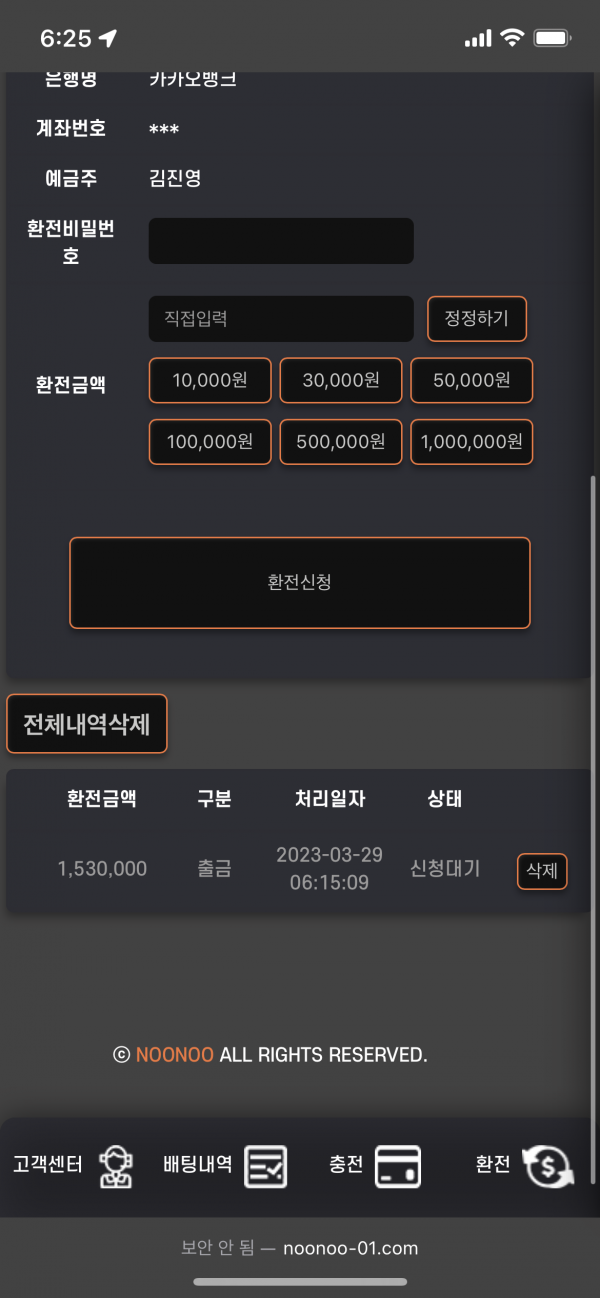The image size is (600, 1298).
Task: Tap the 환전비밀번호 password field
Action: click(281, 241)
